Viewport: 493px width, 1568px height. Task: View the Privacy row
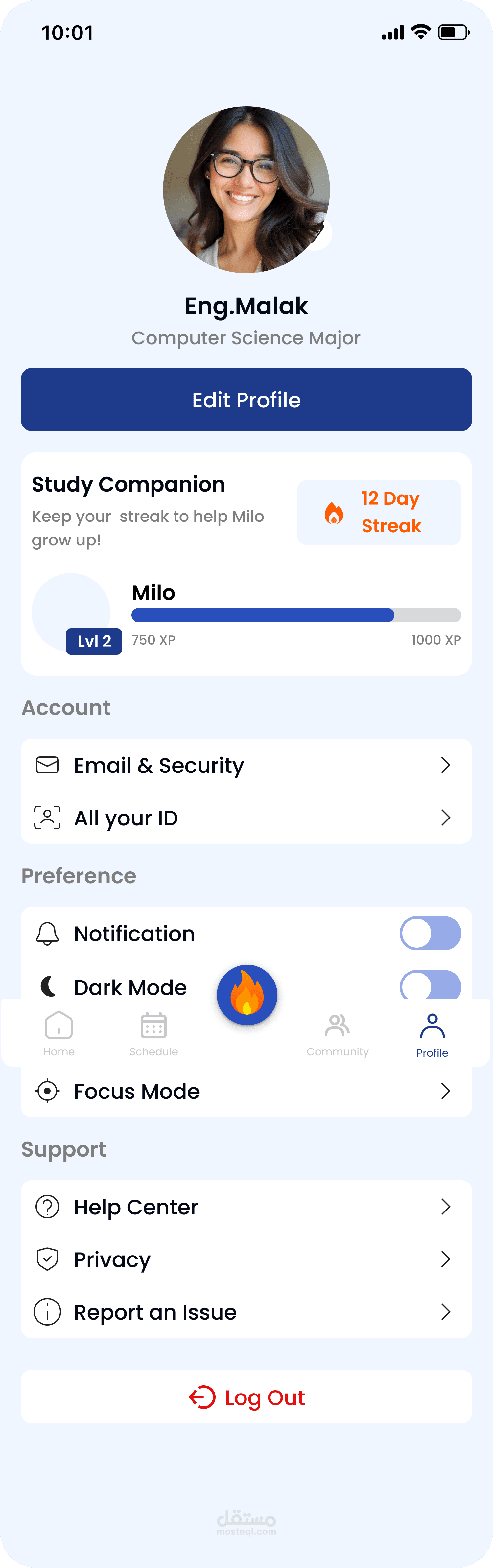pos(246,1259)
